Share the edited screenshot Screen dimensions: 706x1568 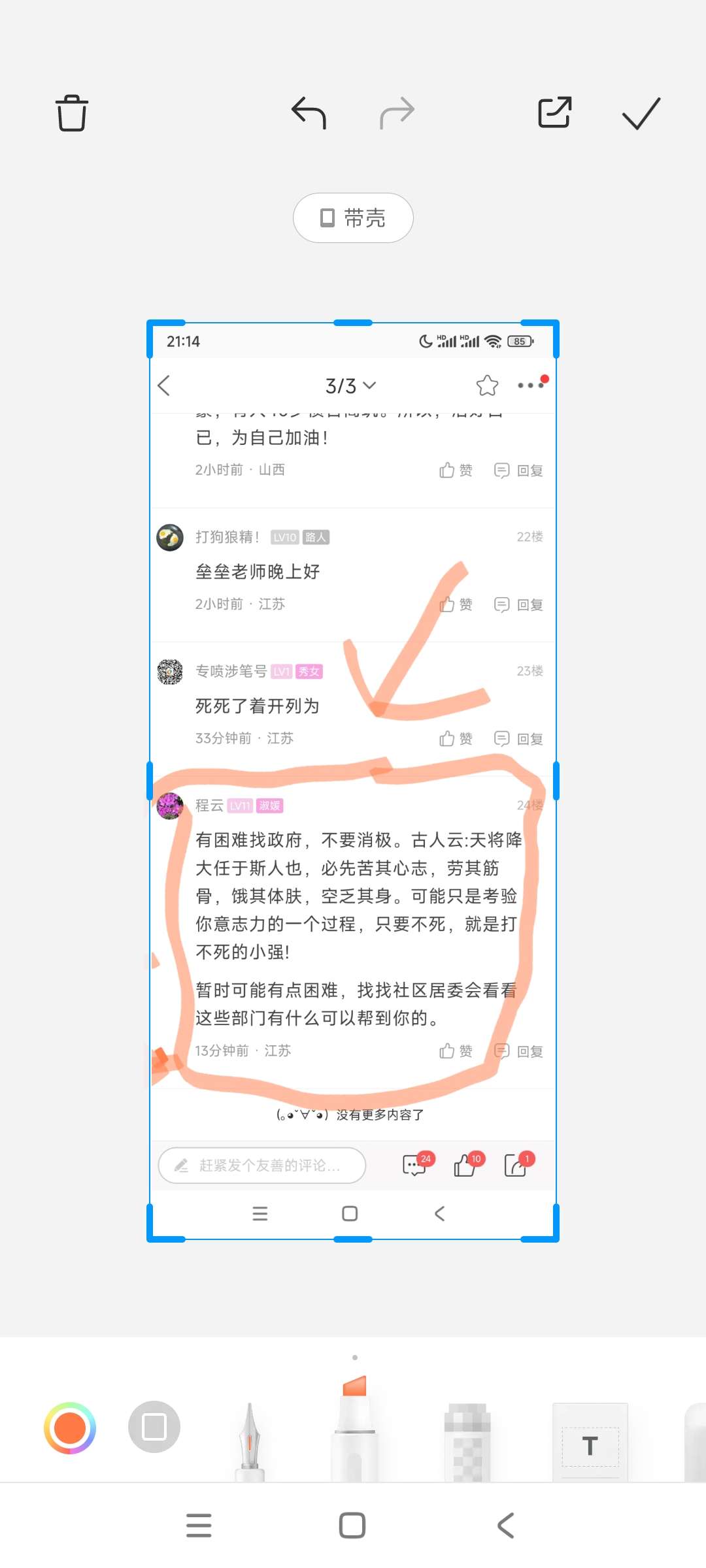pyautogui.click(x=554, y=112)
